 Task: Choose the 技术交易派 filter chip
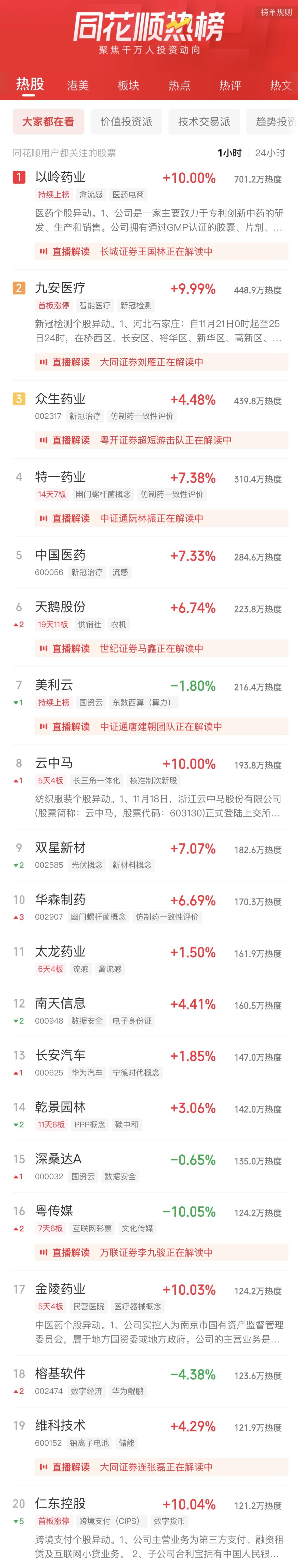pos(204,122)
